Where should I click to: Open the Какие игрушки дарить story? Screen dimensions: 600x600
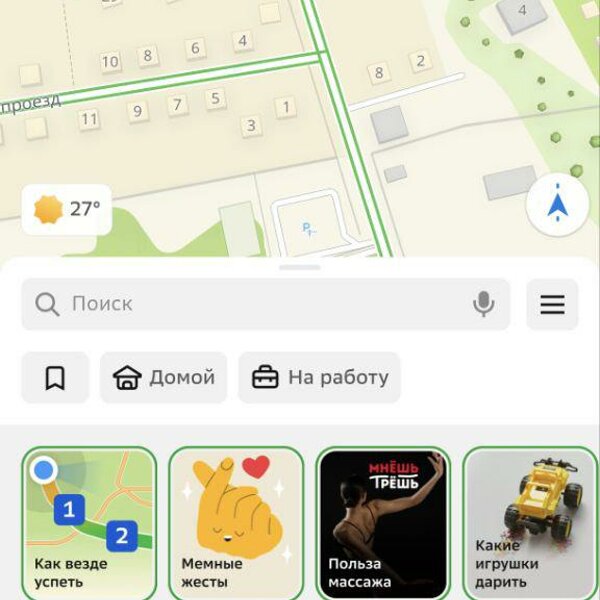[x=530, y=523]
